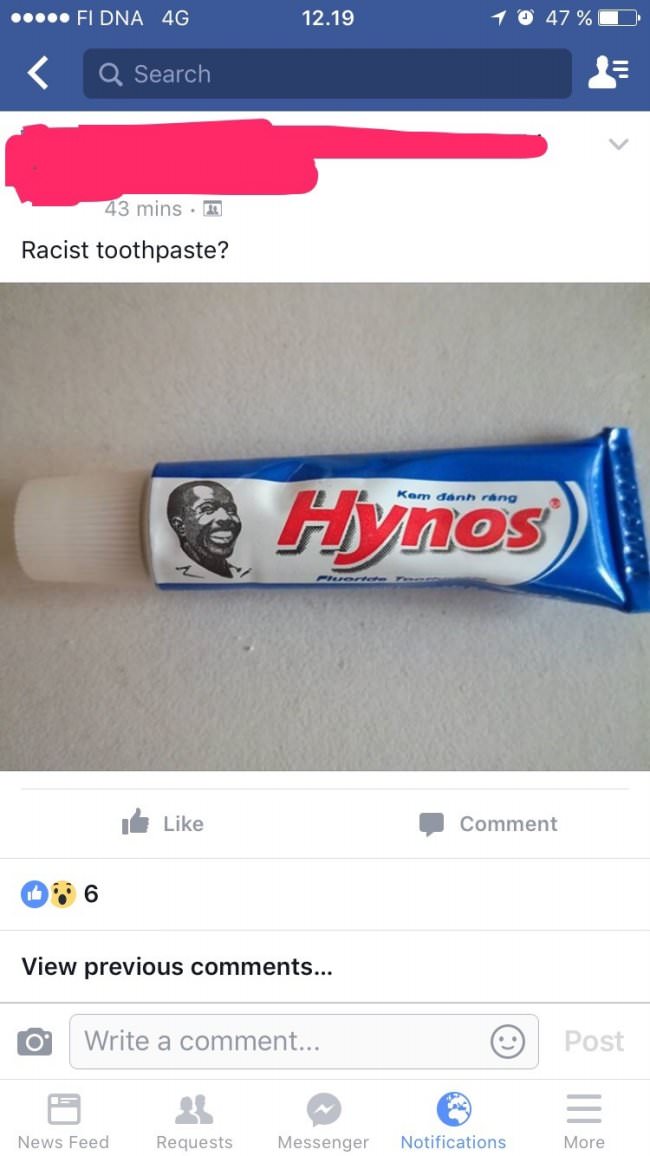Tap the Write a comment field
The height and width of the screenshot is (1156, 650).
pyautogui.click(x=280, y=1041)
